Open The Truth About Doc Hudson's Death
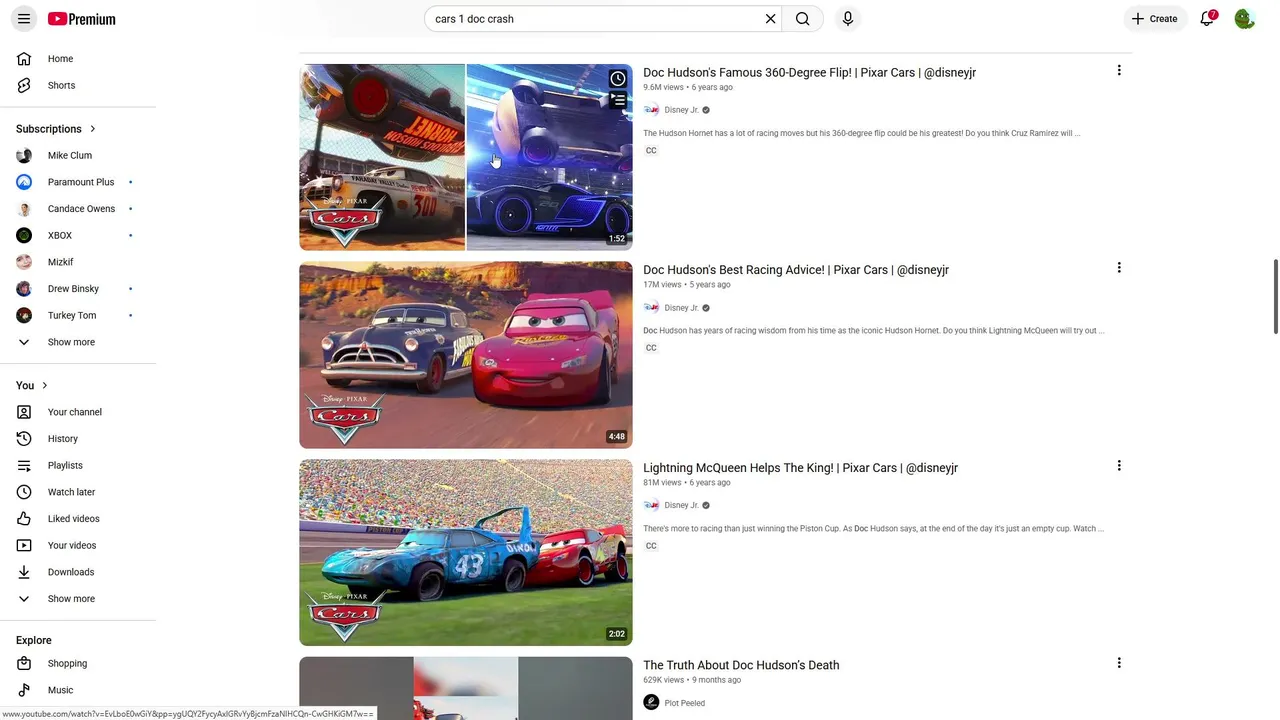The width and height of the screenshot is (1280, 720). (741, 665)
